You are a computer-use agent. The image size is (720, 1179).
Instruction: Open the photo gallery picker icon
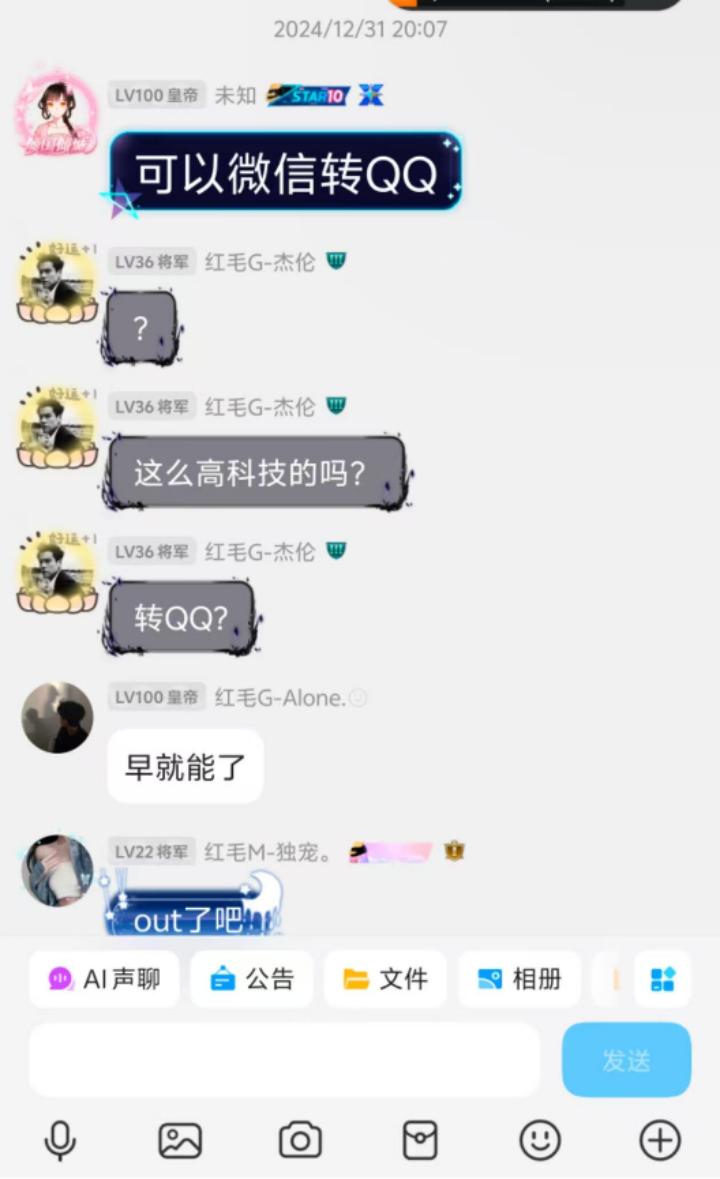coord(179,1139)
